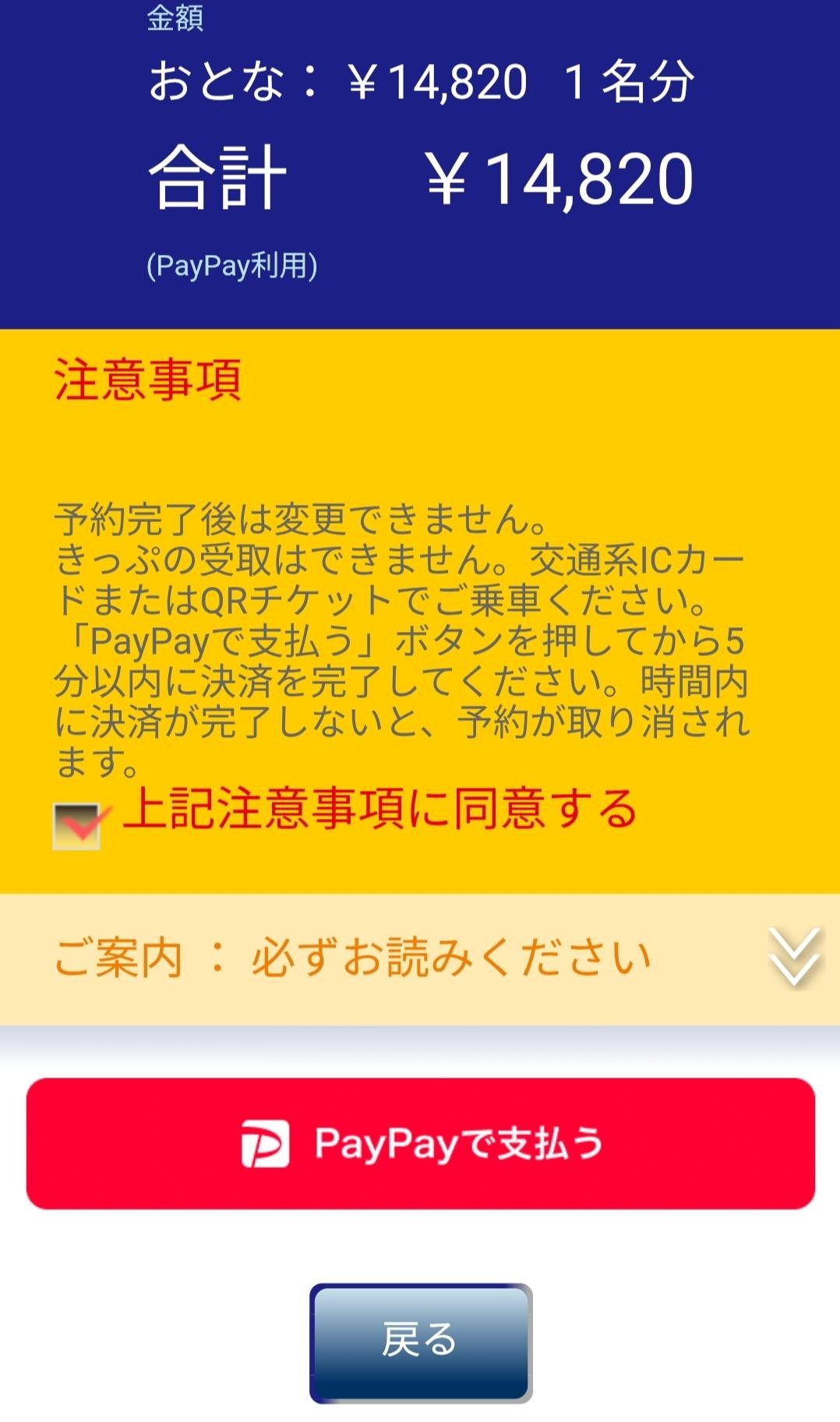The image size is (840, 1422).
Task: Expand the ご案内：必ずお読みください section
Action: point(793,957)
